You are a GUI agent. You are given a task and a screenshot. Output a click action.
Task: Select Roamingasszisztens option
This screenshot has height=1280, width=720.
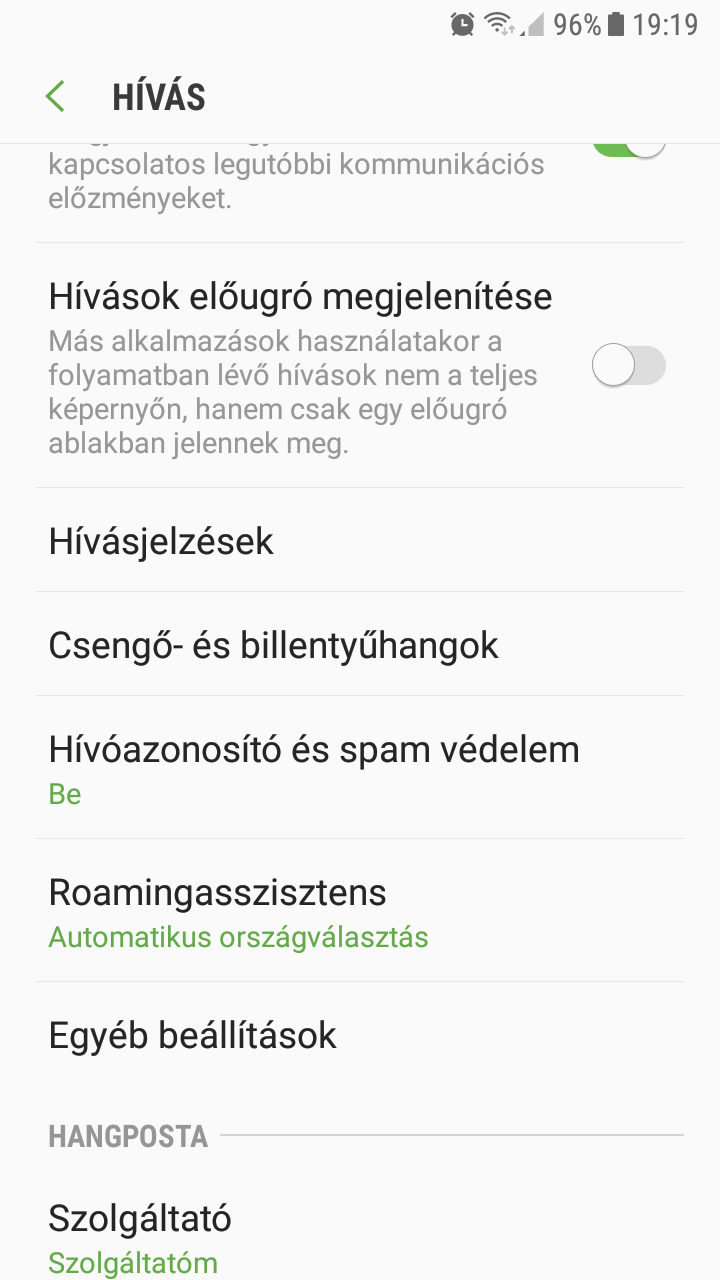360,910
